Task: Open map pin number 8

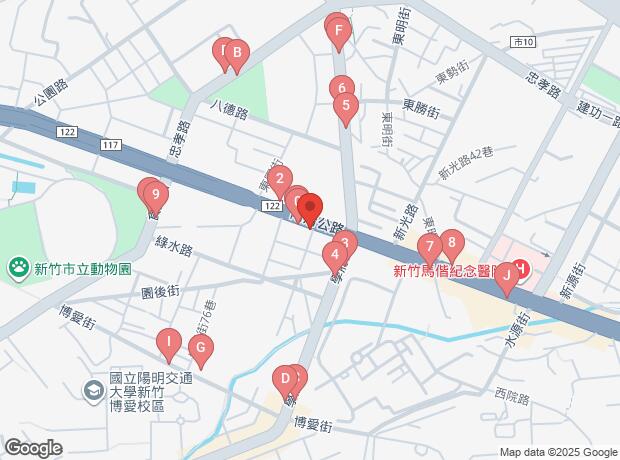Action: (452, 242)
